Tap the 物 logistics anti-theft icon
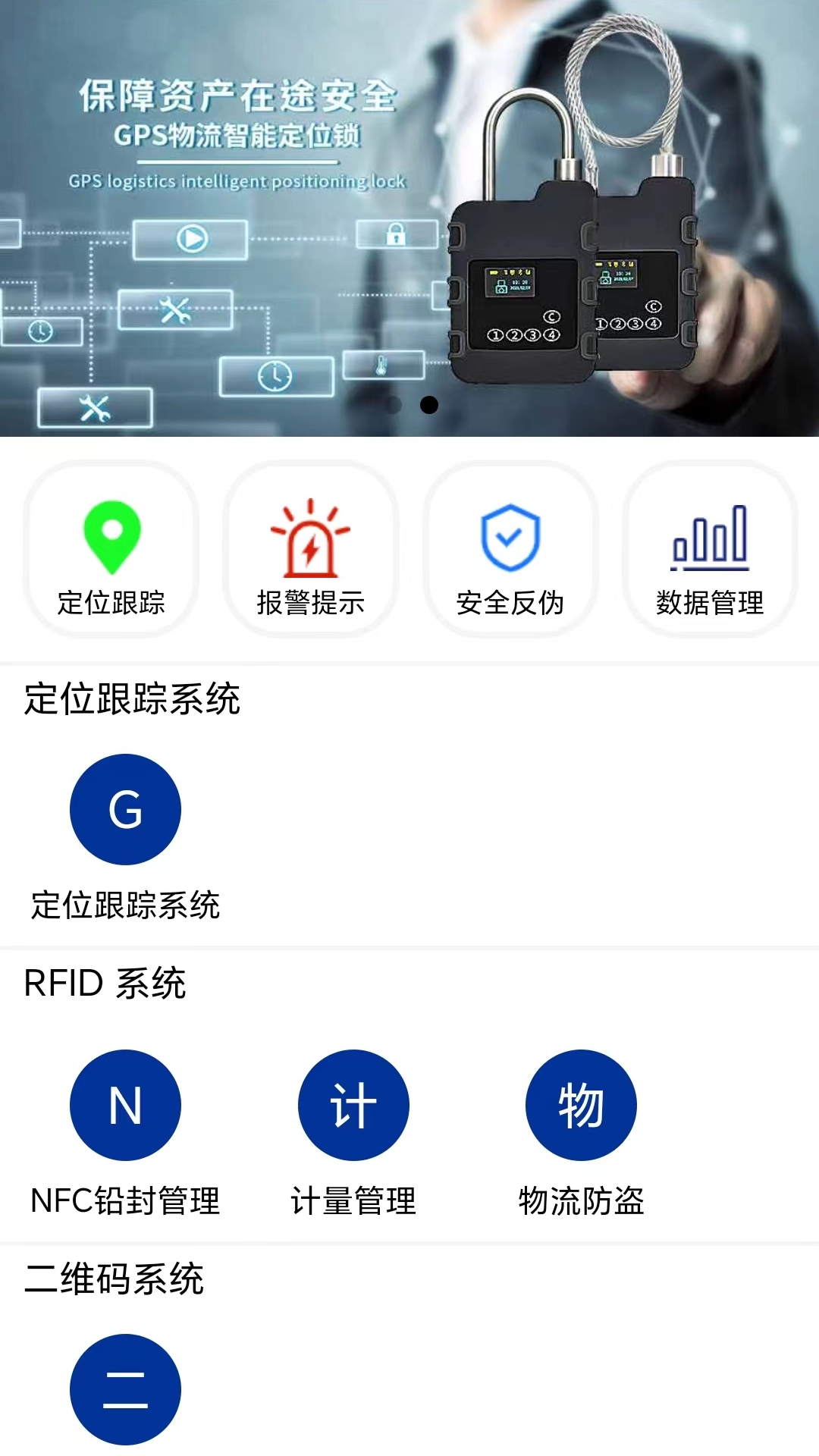This screenshot has height=1456, width=819. click(579, 1105)
